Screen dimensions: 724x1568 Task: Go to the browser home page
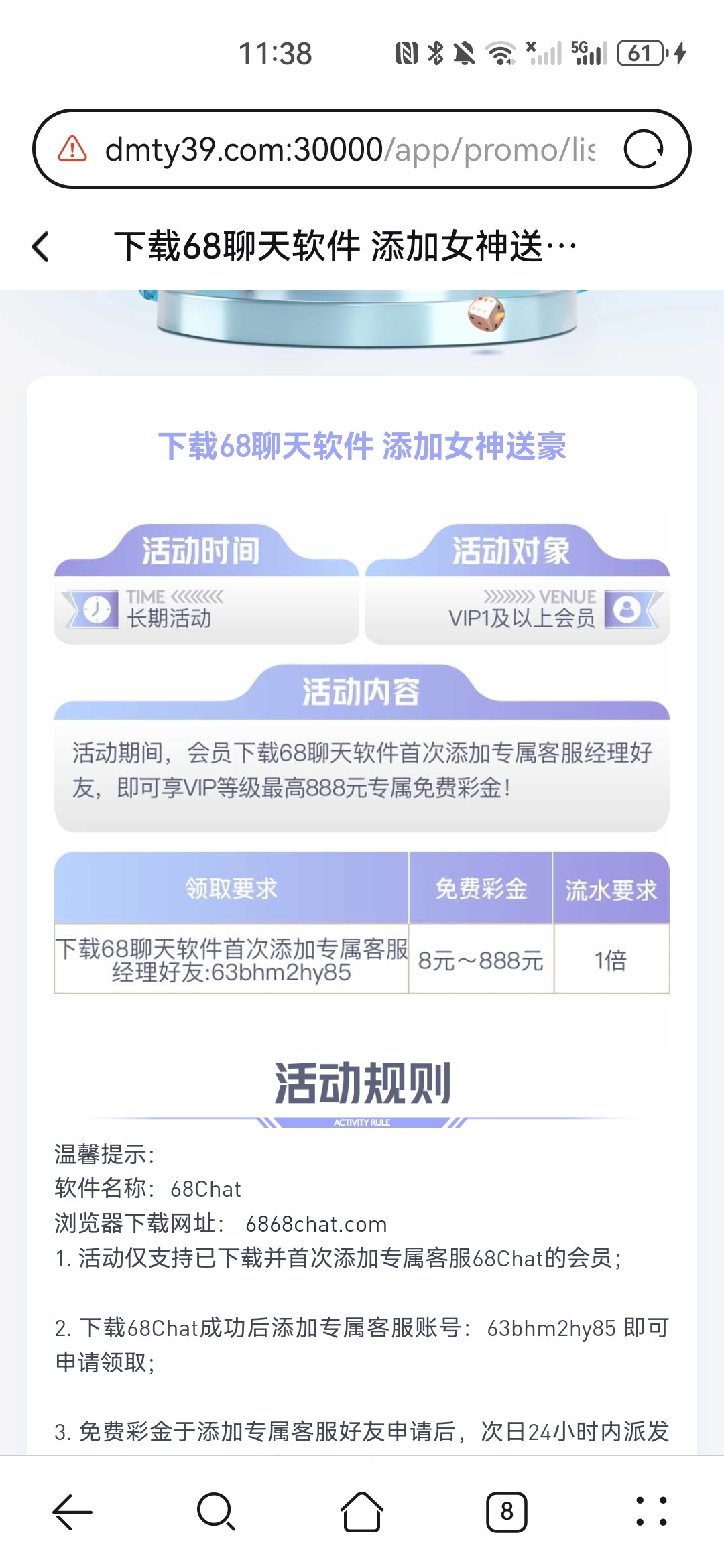pyautogui.click(x=362, y=1512)
